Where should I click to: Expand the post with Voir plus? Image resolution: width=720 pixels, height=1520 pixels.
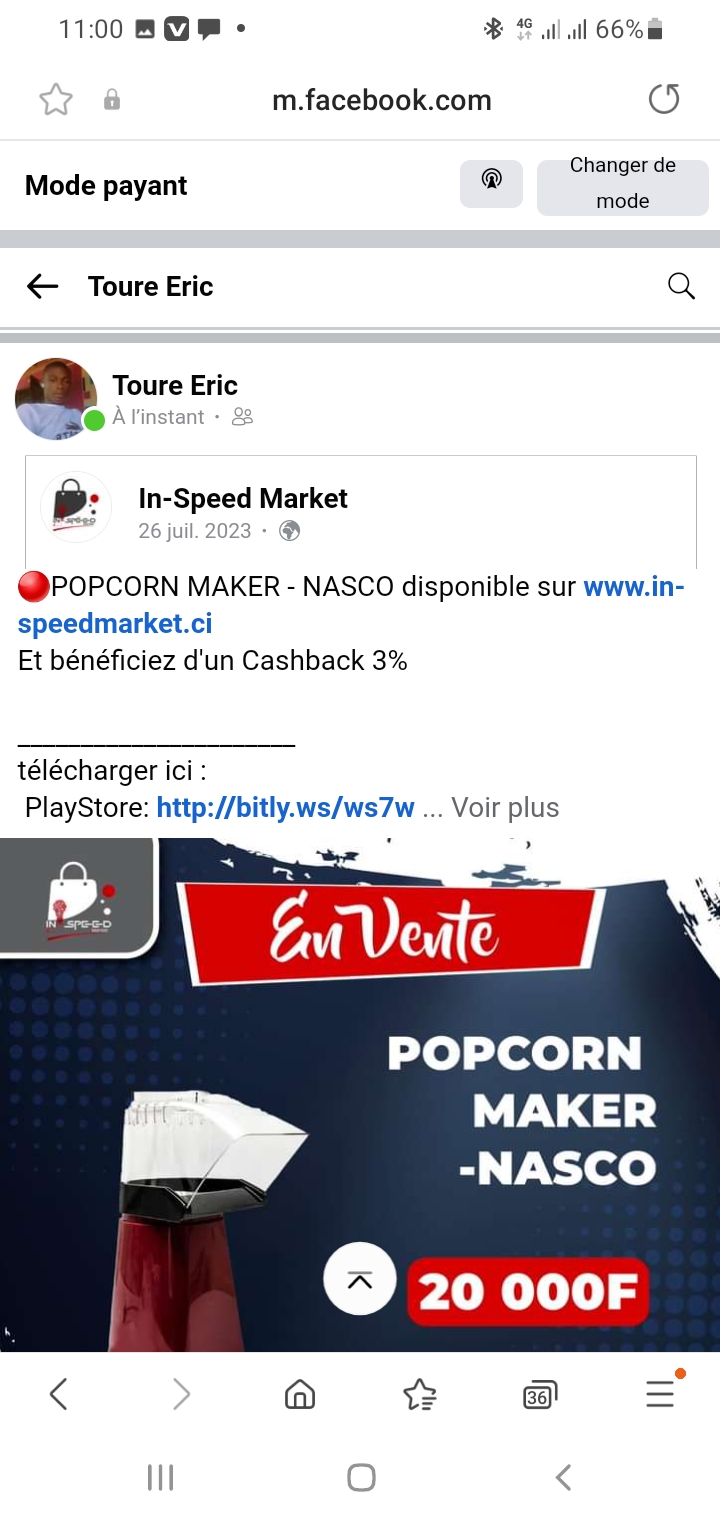(x=505, y=808)
